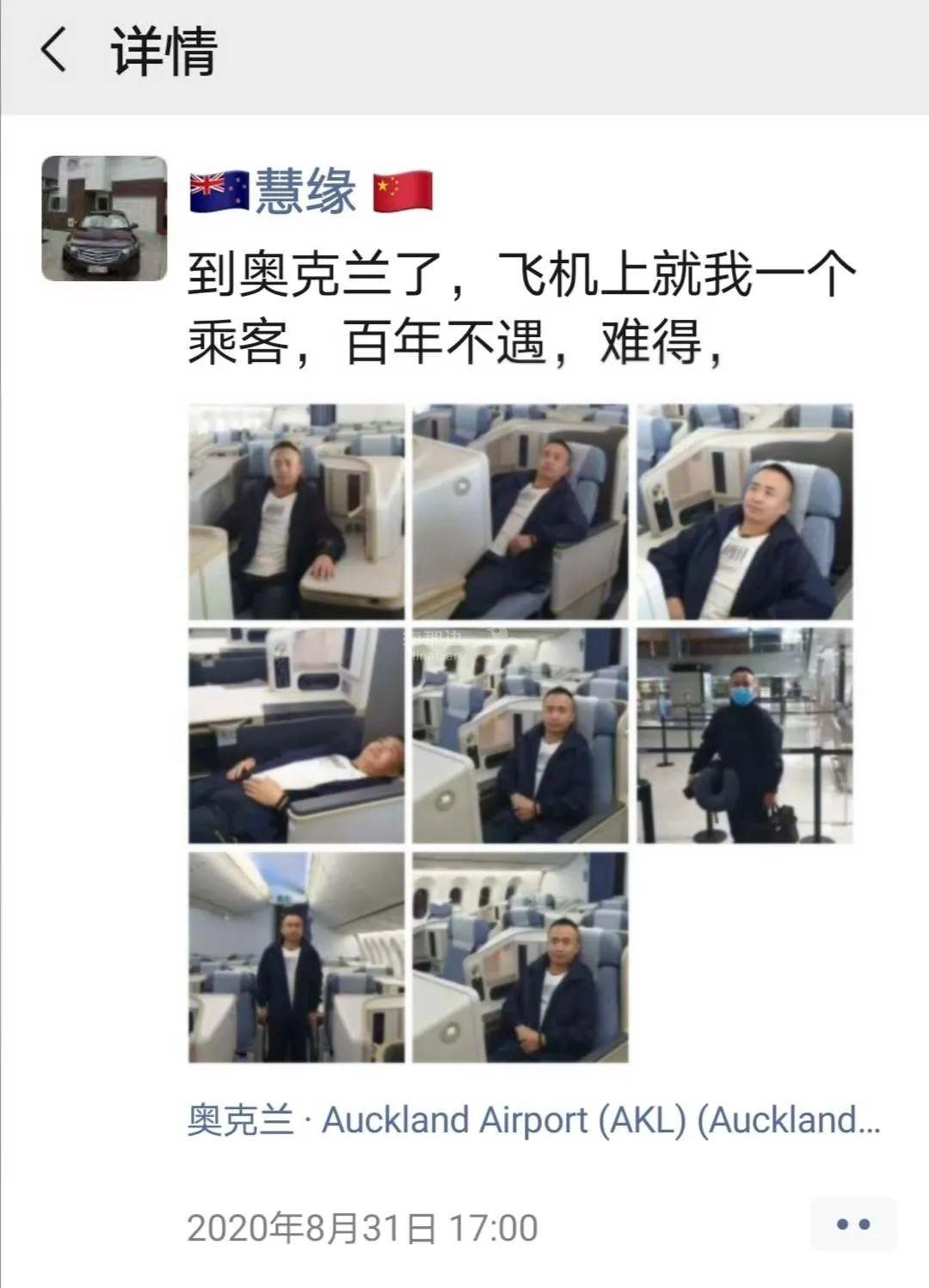View the photo of man standing in aisle
The image size is (929, 1288).
click(296, 958)
